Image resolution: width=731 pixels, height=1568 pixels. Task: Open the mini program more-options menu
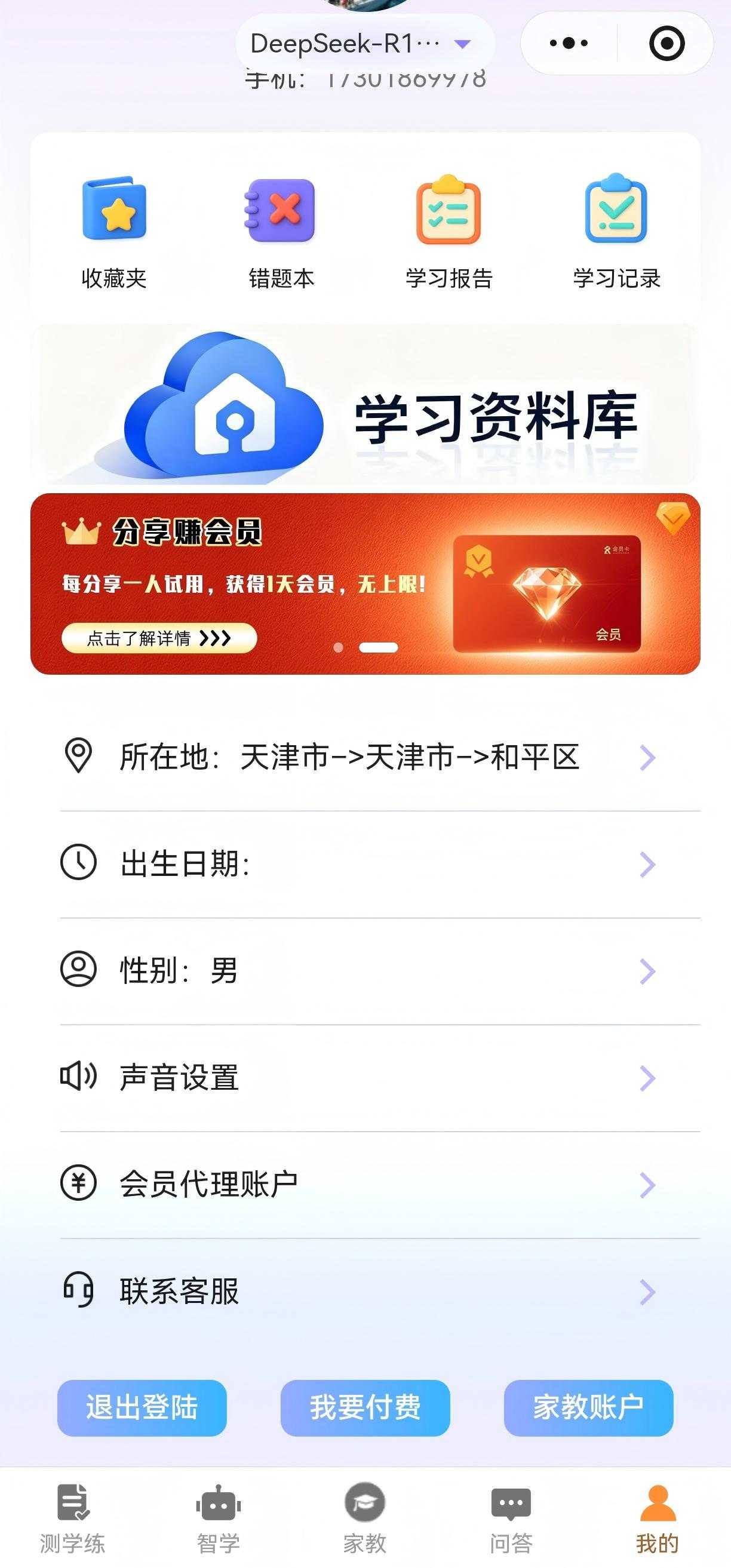[569, 43]
